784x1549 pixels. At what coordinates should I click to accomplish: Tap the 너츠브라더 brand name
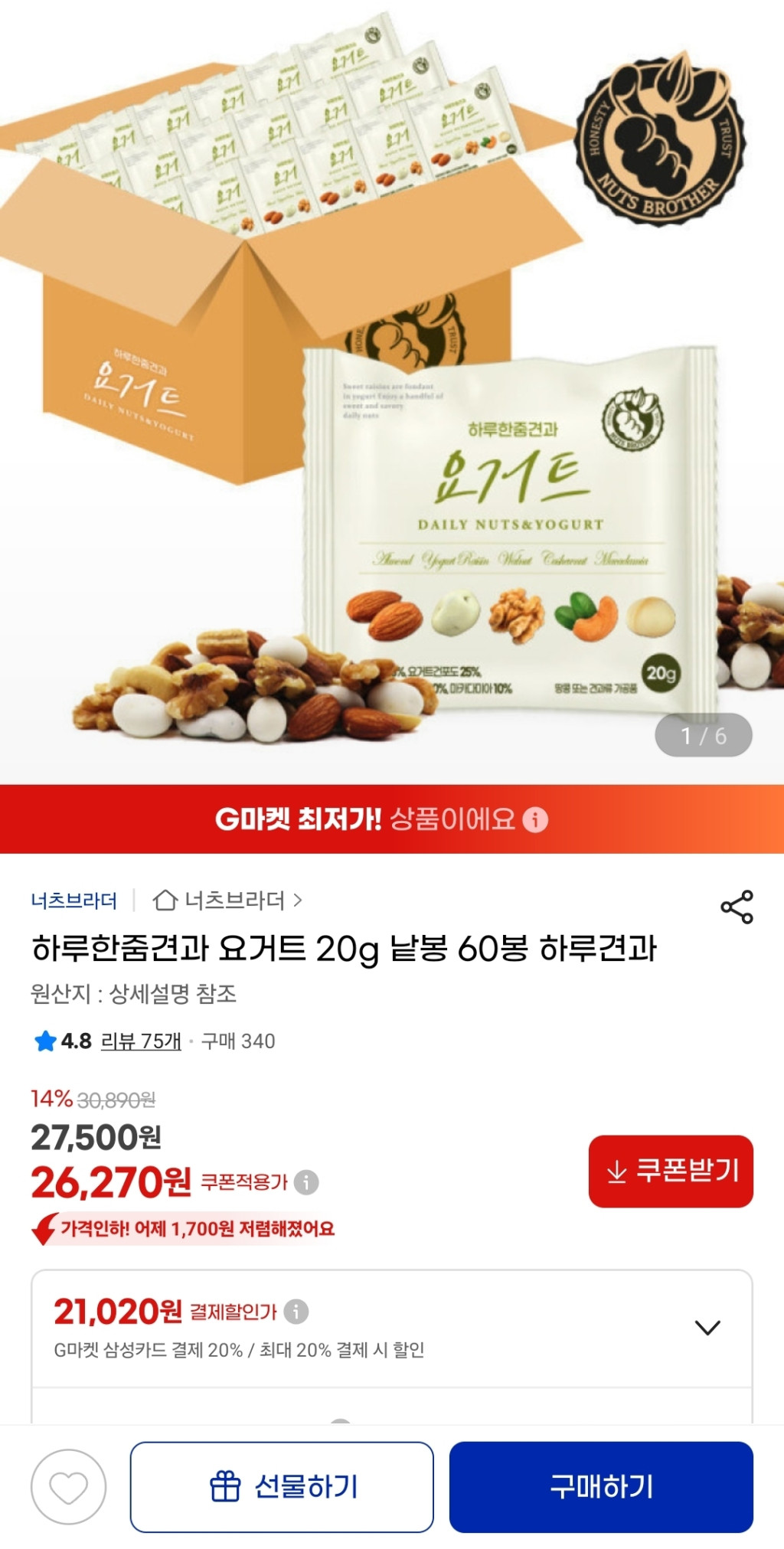coord(73,900)
